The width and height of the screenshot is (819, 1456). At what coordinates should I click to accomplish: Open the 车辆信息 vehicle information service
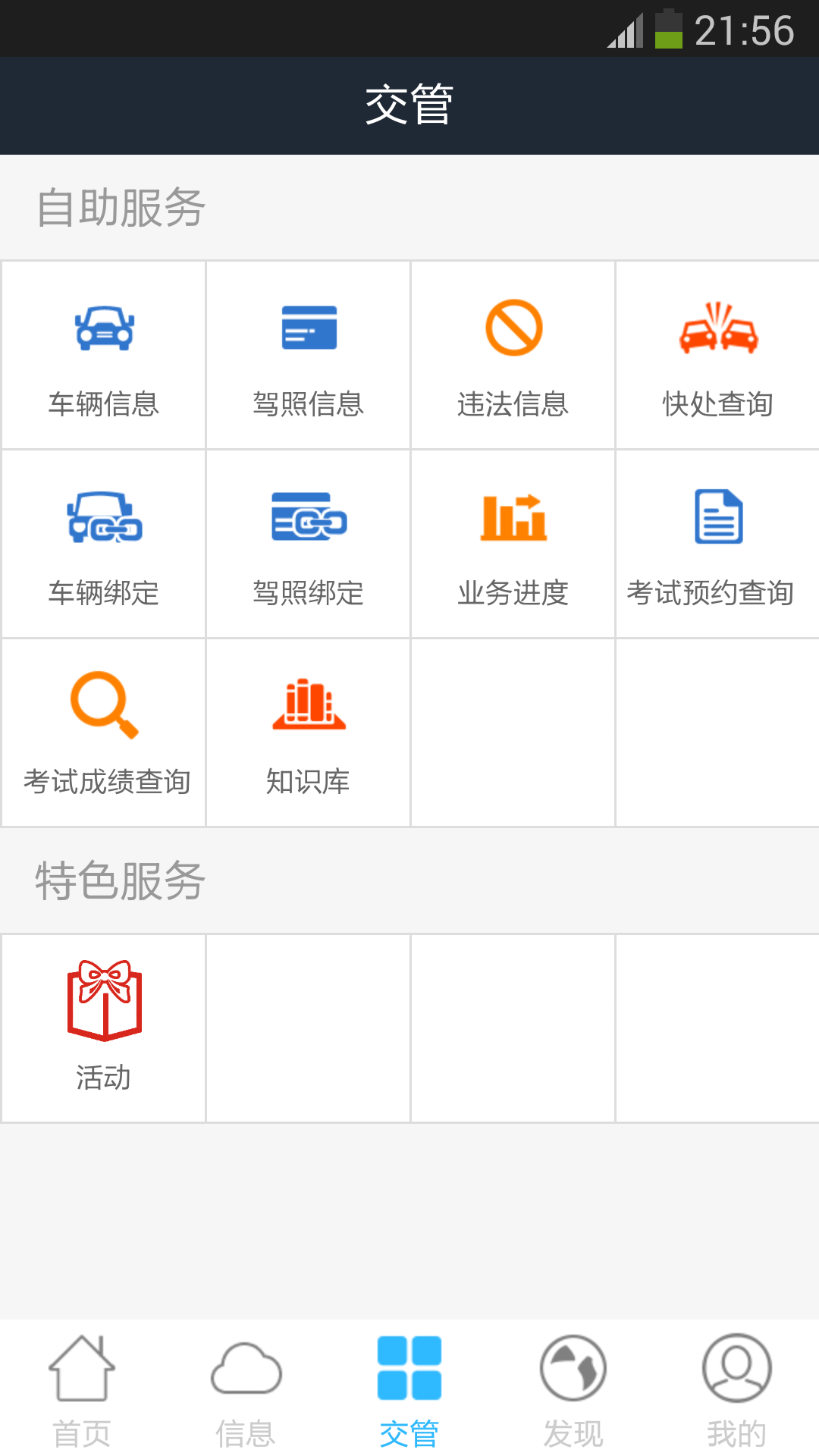click(103, 354)
